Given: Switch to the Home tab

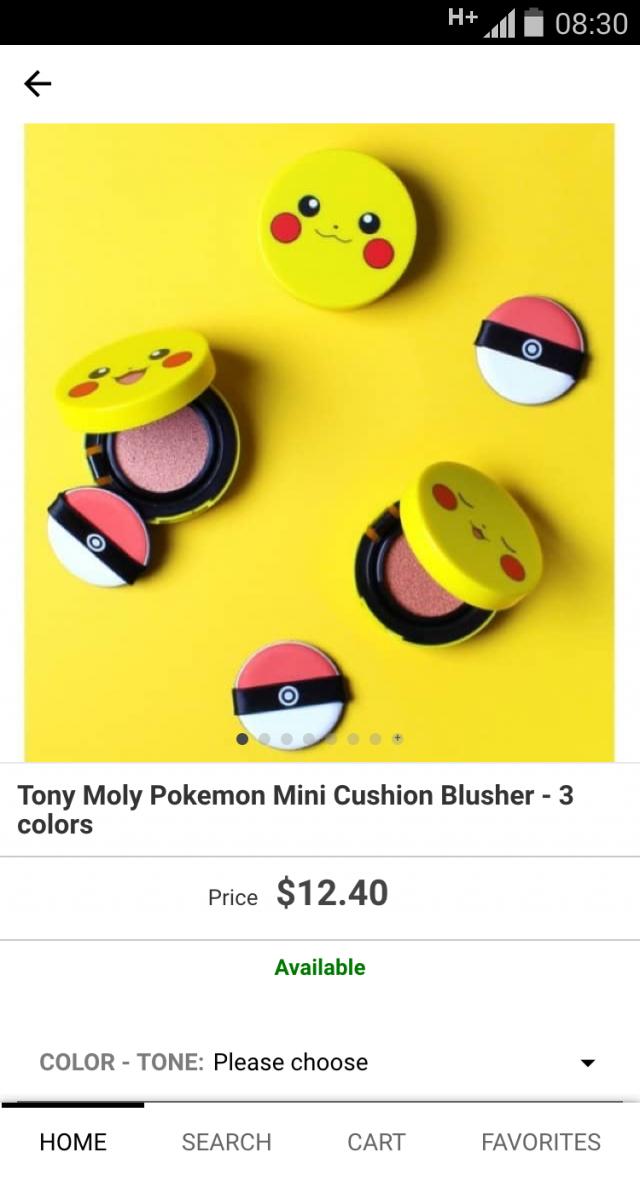Looking at the screenshot, I should pos(73,1142).
